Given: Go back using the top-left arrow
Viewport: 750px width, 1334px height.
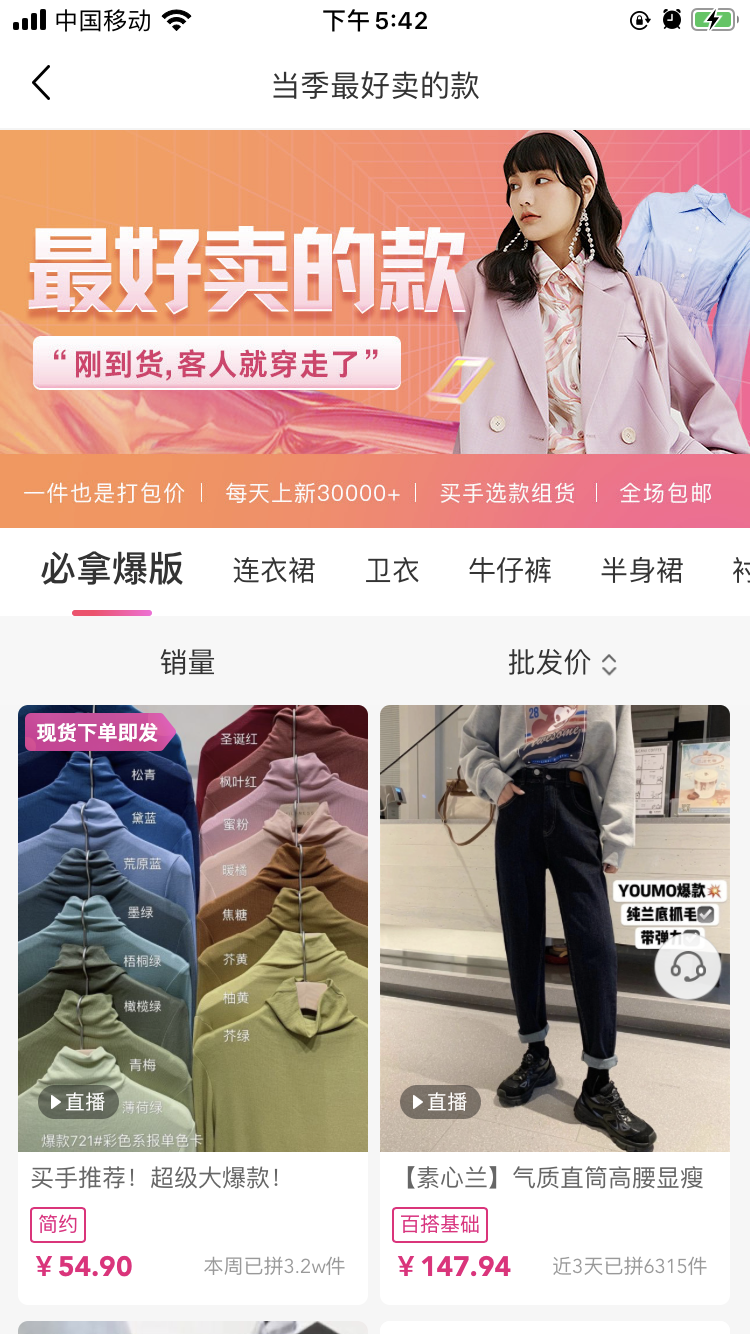Looking at the screenshot, I should tap(41, 84).
